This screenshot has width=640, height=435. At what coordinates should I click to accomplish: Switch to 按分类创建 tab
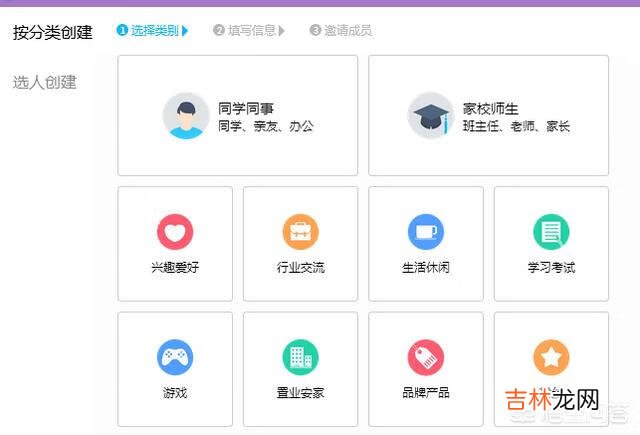click(x=53, y=32)
